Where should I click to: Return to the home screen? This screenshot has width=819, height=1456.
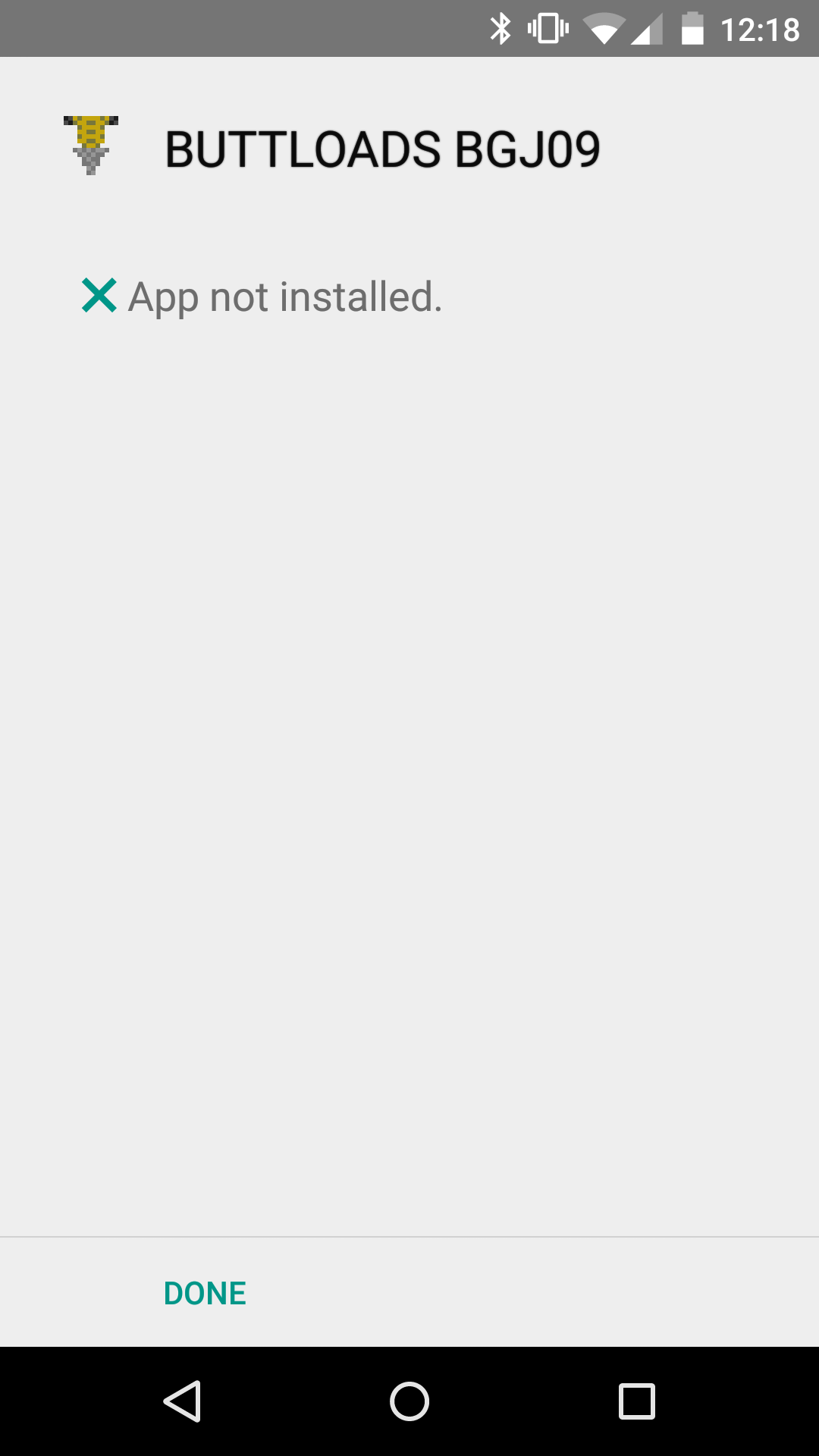[x=409, y=1401]
